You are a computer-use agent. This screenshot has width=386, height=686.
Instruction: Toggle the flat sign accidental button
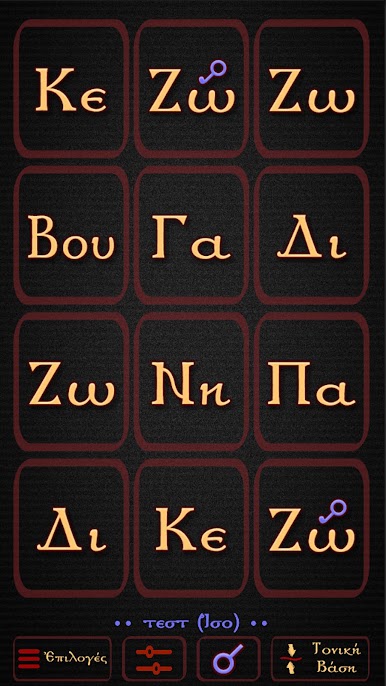[228, 658]
